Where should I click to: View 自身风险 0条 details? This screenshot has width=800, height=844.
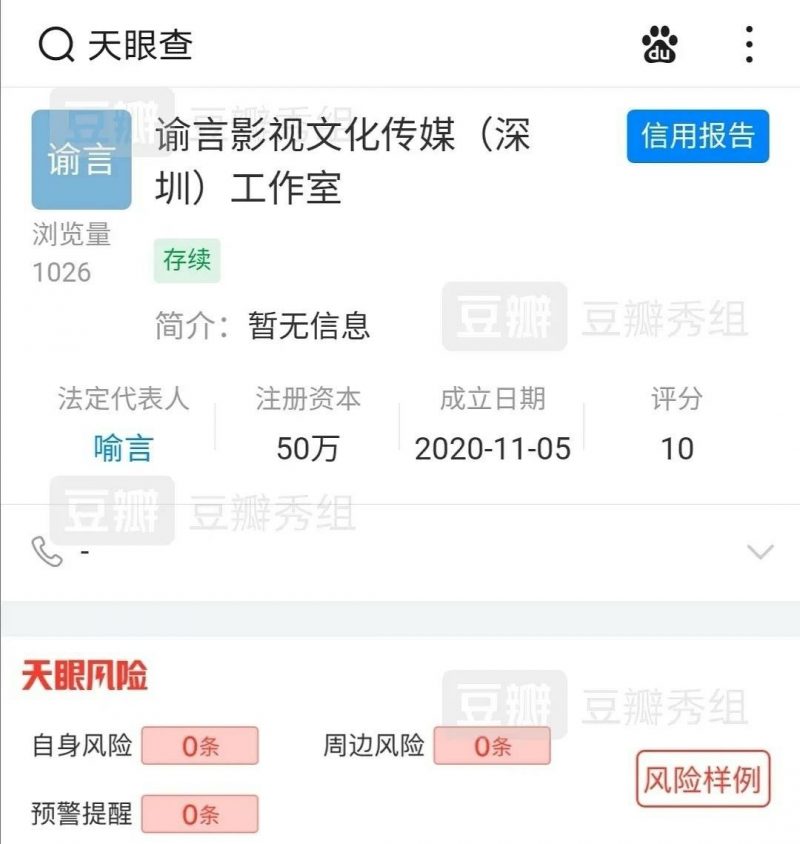[x=200, y=746]
